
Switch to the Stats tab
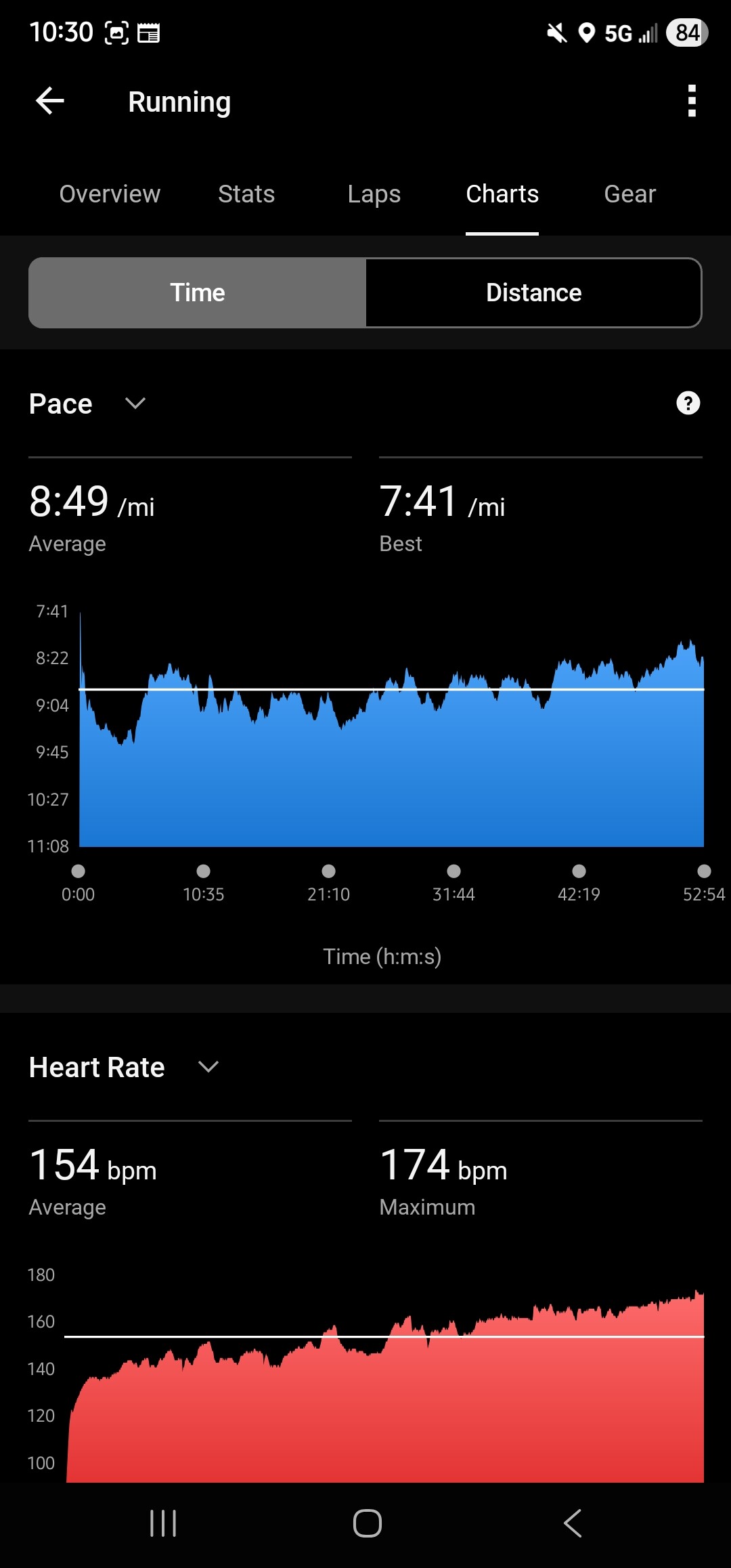246,194
